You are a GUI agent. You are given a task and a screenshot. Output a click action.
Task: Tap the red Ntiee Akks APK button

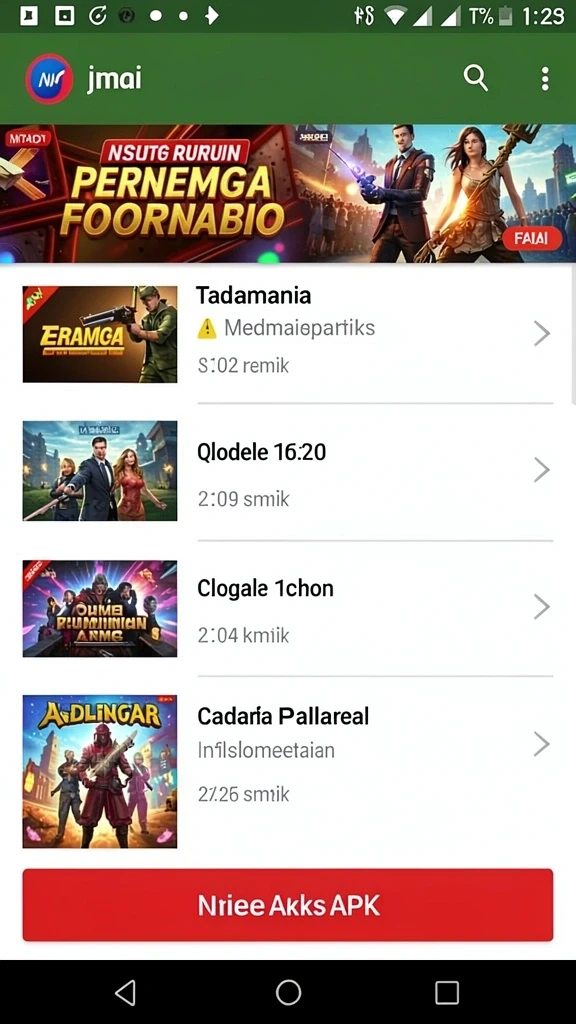288,904
